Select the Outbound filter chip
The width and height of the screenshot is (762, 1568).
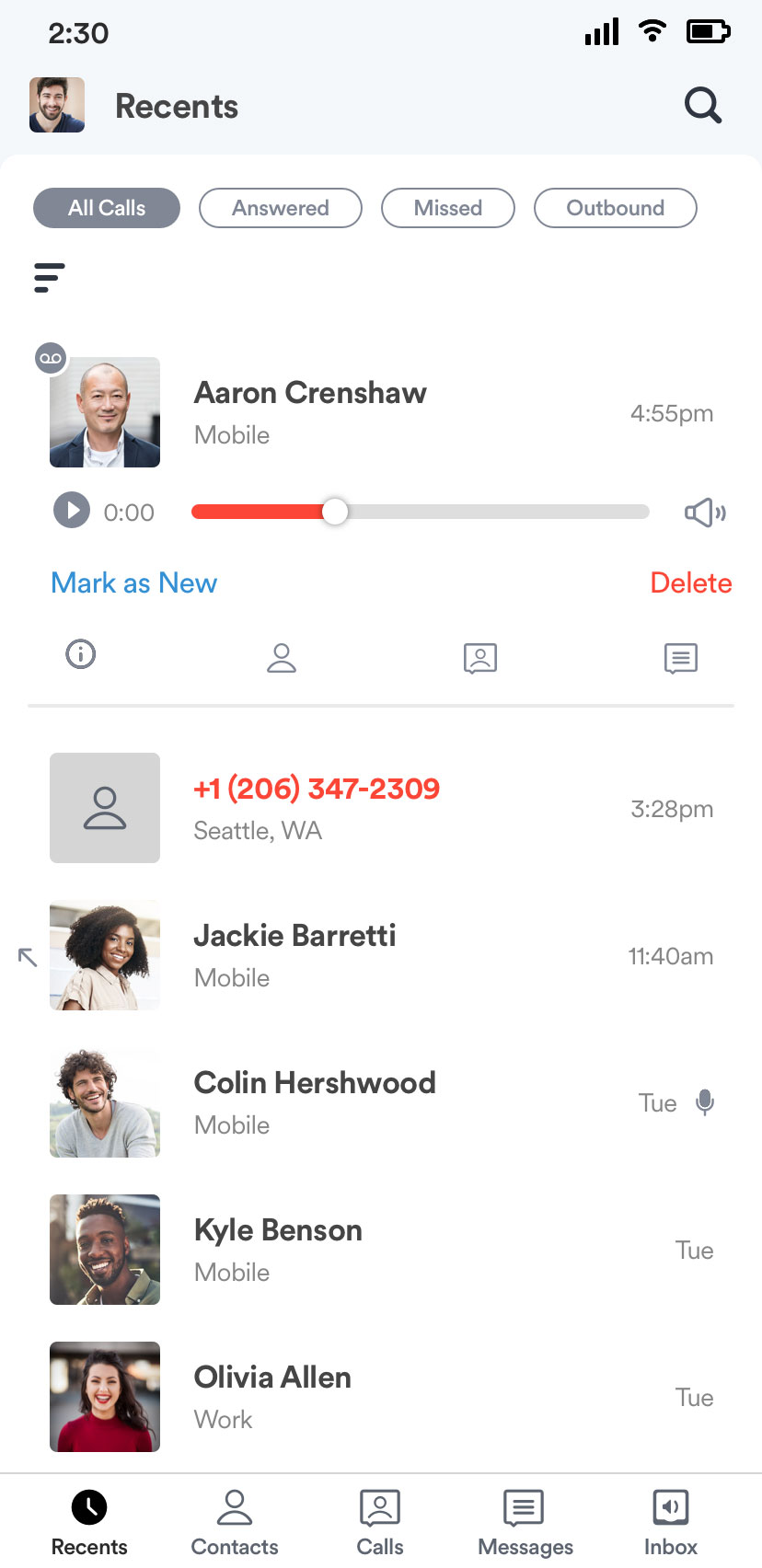(x=616, y=208)
